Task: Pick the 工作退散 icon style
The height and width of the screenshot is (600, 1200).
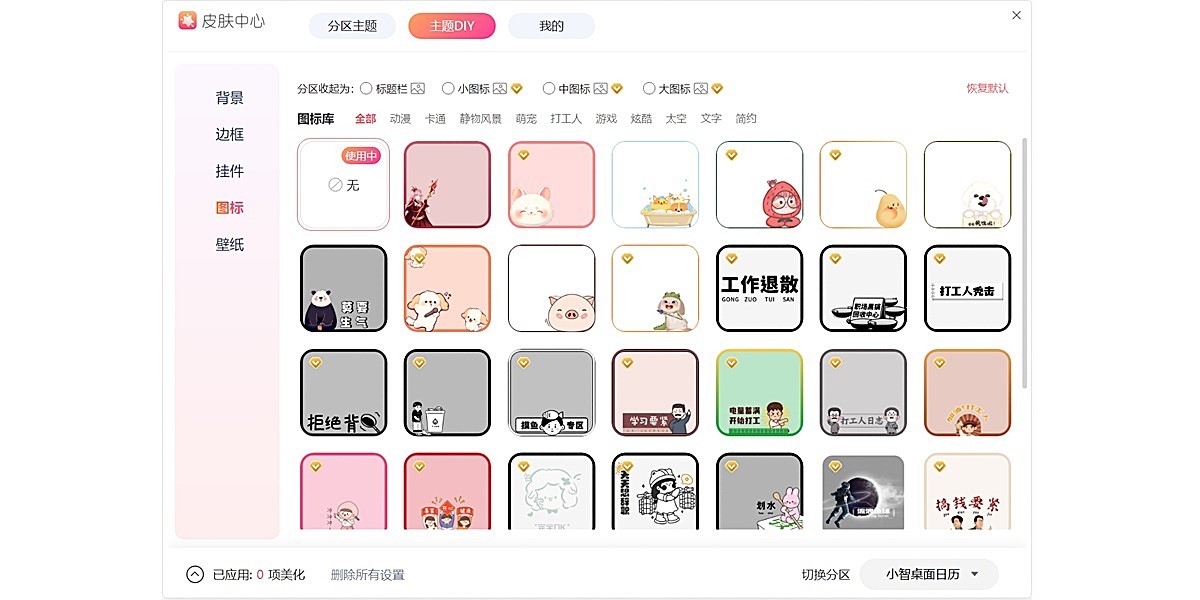Action: click(760, 288)
